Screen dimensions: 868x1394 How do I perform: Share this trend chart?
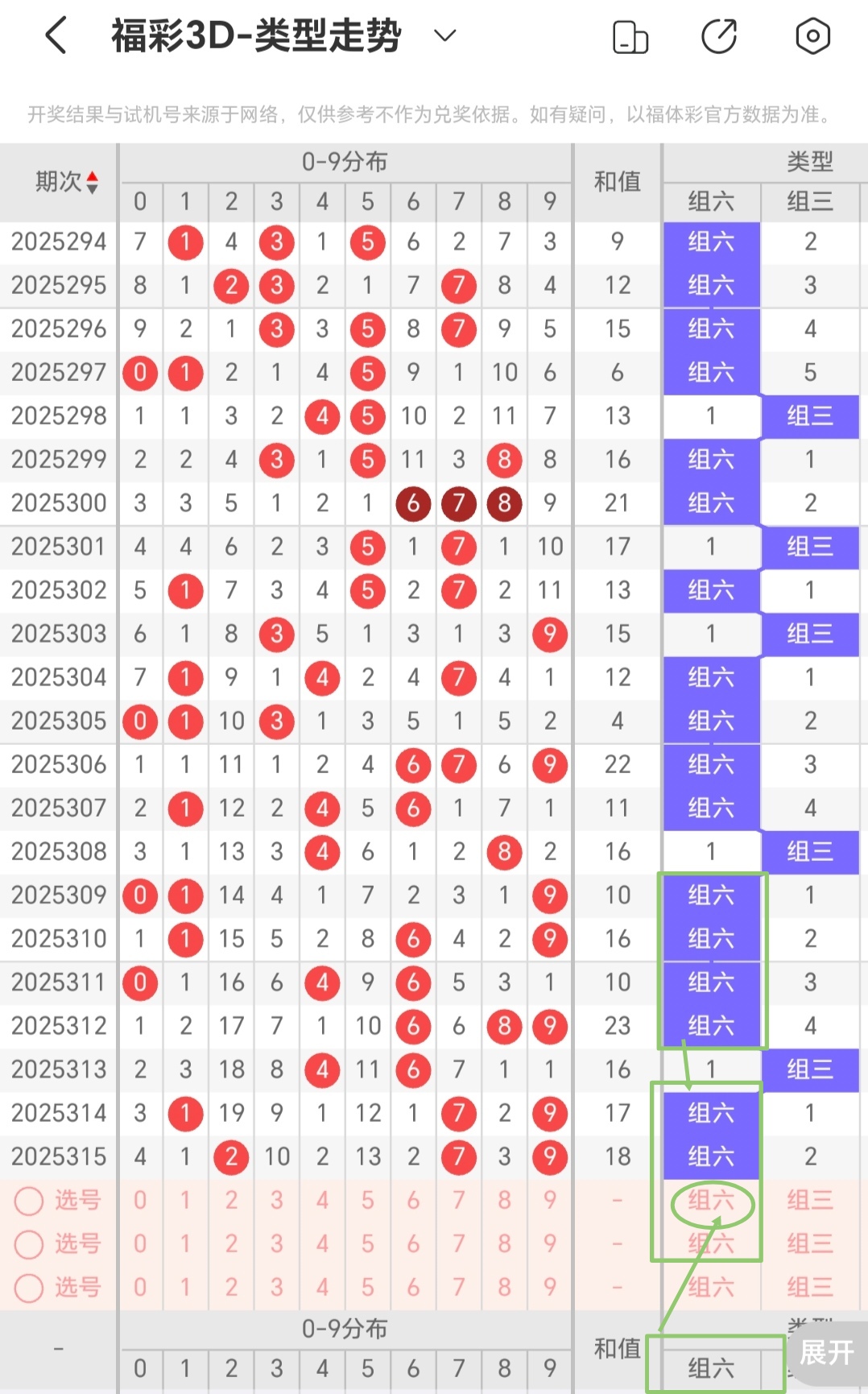pos(719,36)
